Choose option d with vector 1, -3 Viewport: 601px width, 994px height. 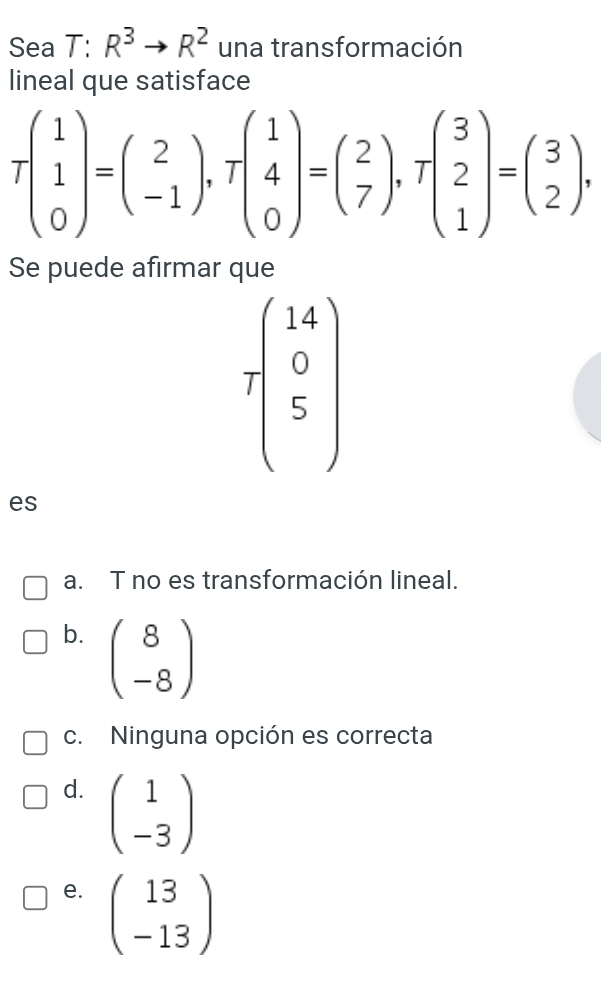(x=36, y=798)
